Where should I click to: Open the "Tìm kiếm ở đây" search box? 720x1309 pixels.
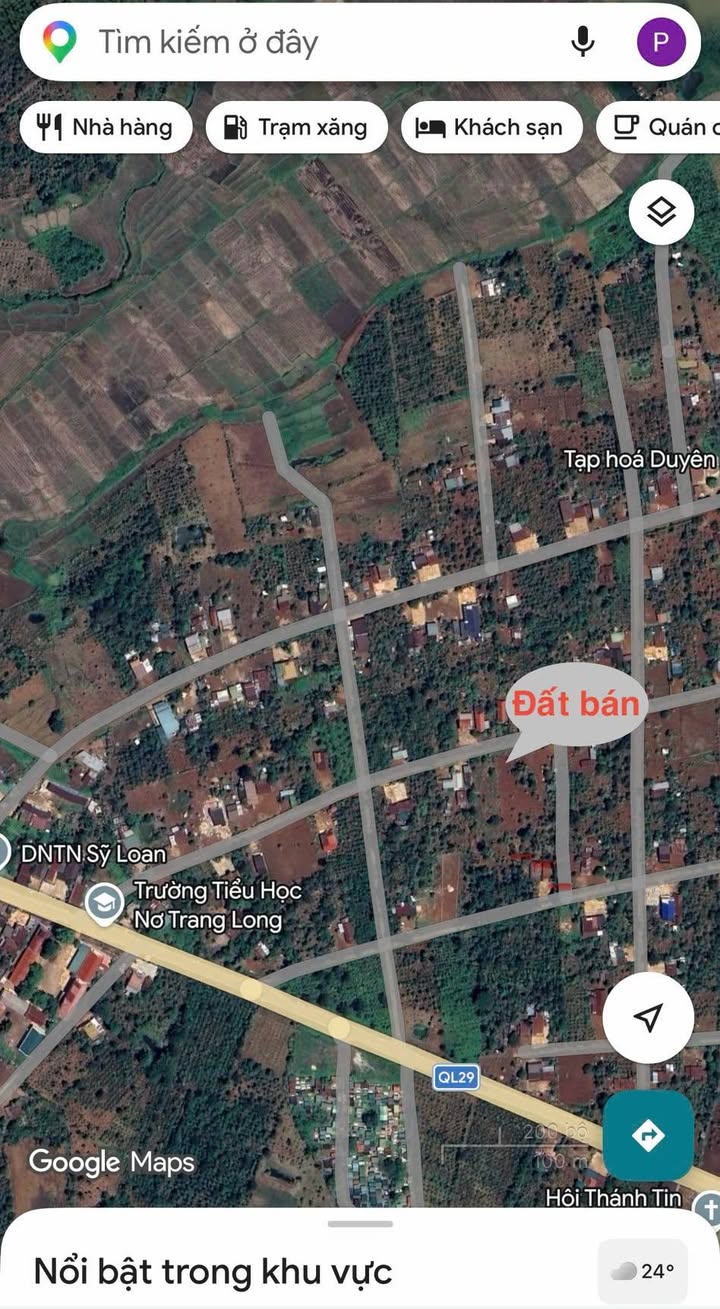click(300, 42)
